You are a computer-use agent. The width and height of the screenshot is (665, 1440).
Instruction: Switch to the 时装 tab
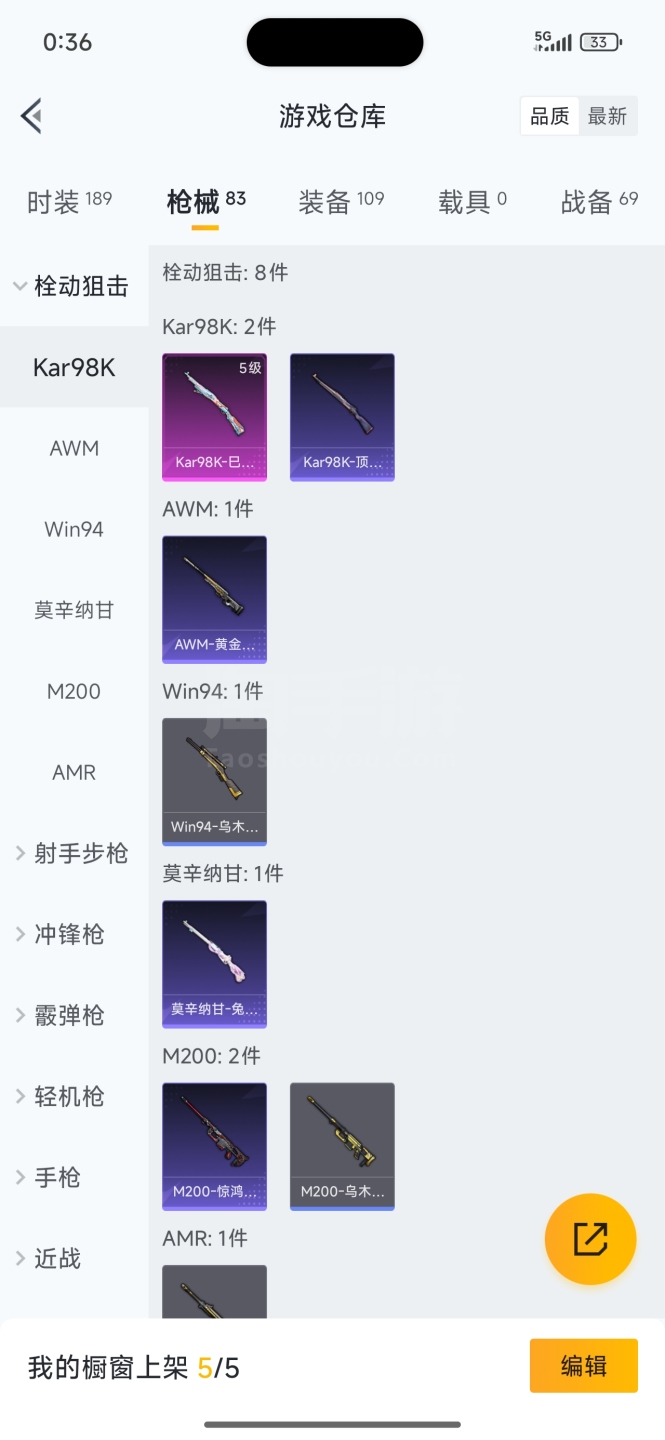(69, 202)
